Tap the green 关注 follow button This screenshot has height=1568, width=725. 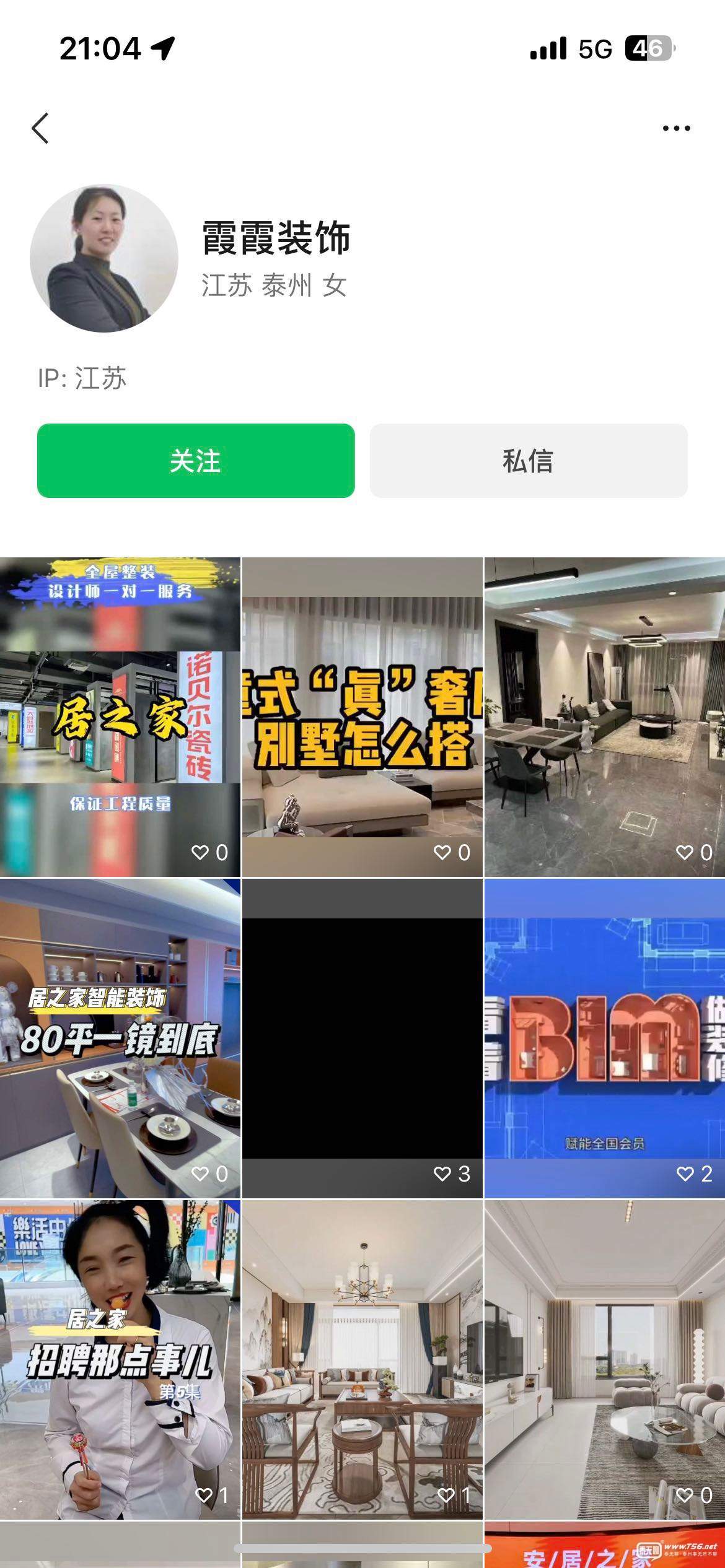coord(196,461)
